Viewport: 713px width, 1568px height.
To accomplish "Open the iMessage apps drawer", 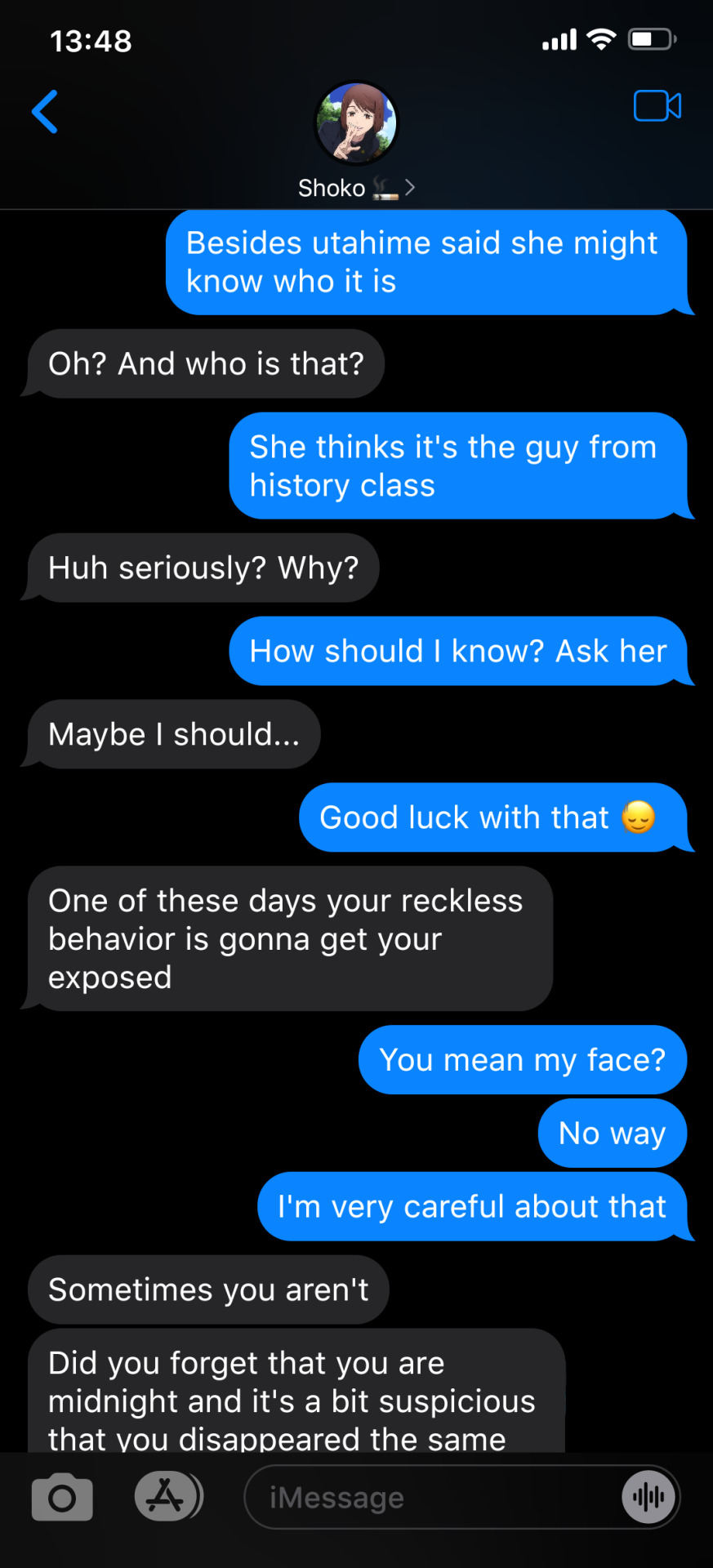I will [x=167, y=1496].
